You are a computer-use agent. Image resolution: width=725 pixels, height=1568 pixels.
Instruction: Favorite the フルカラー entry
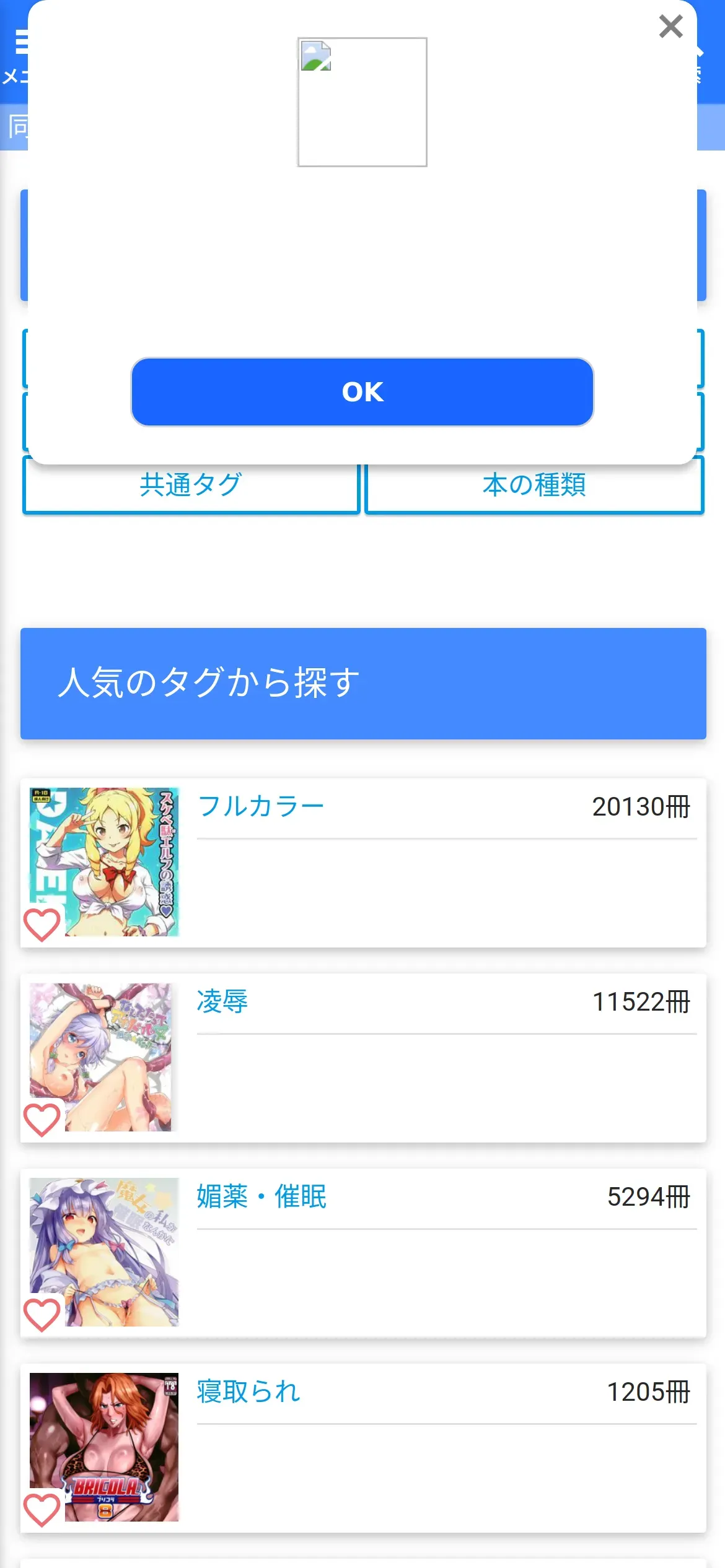coord(42,925)
